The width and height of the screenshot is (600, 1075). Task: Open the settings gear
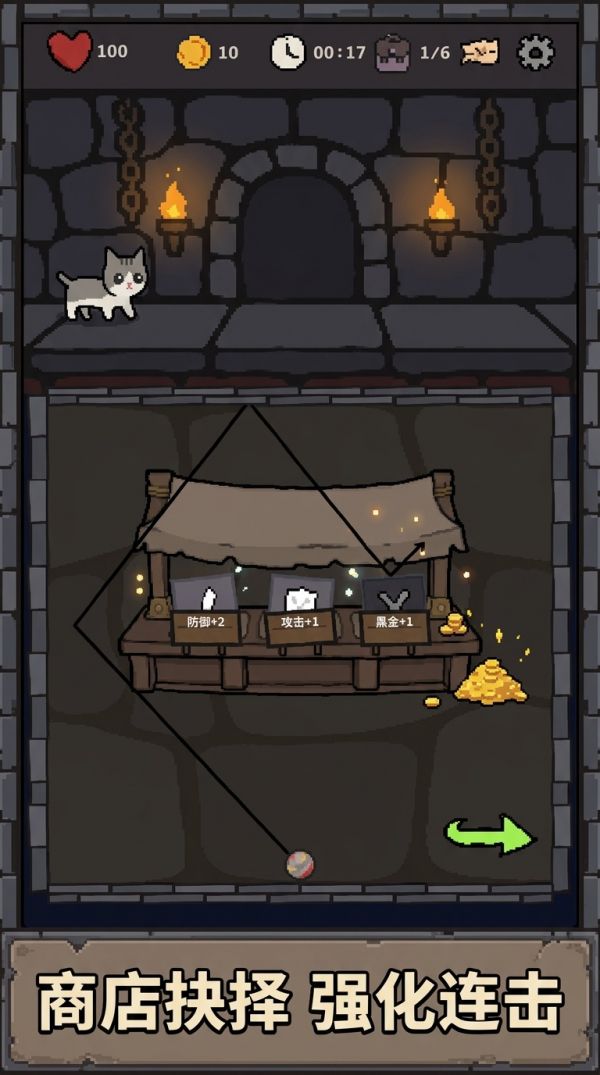point(535,52)
